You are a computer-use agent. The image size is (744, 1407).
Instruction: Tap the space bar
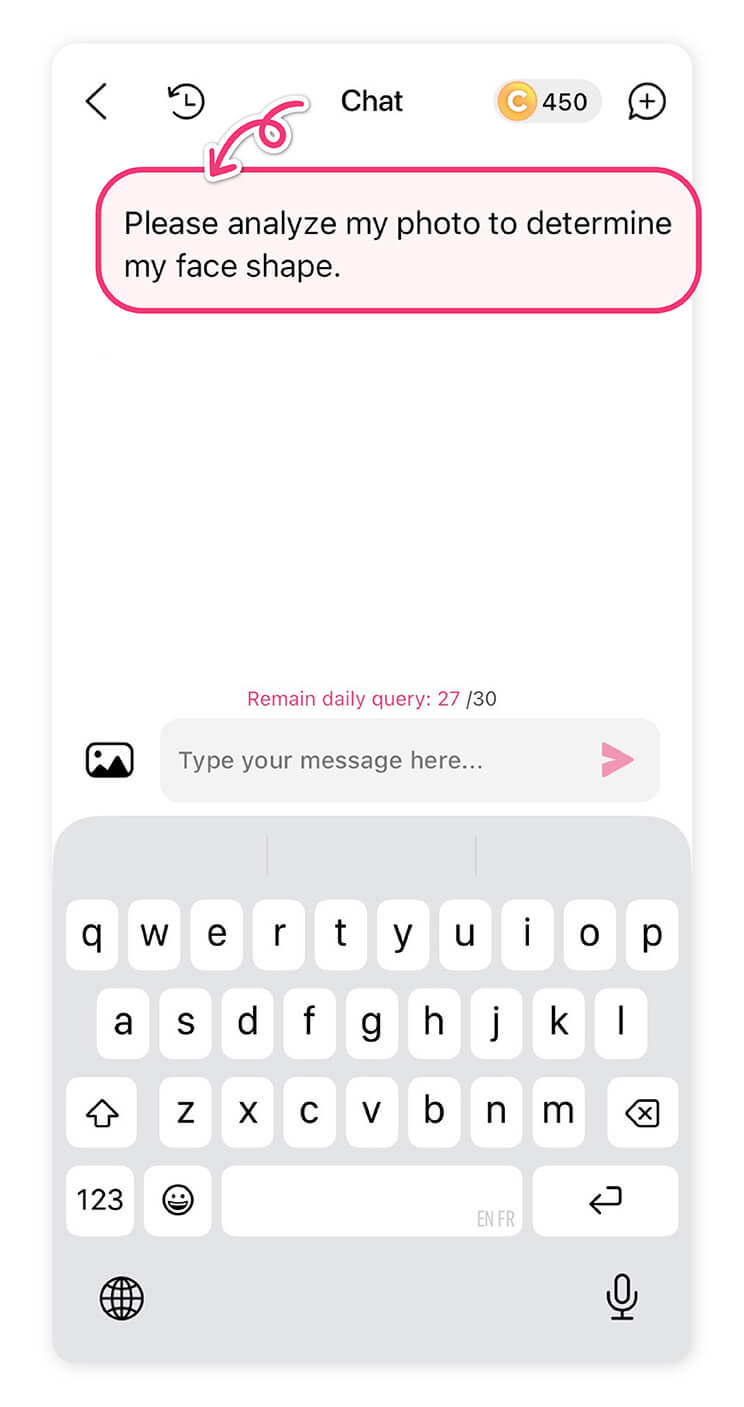[372, 1201]
